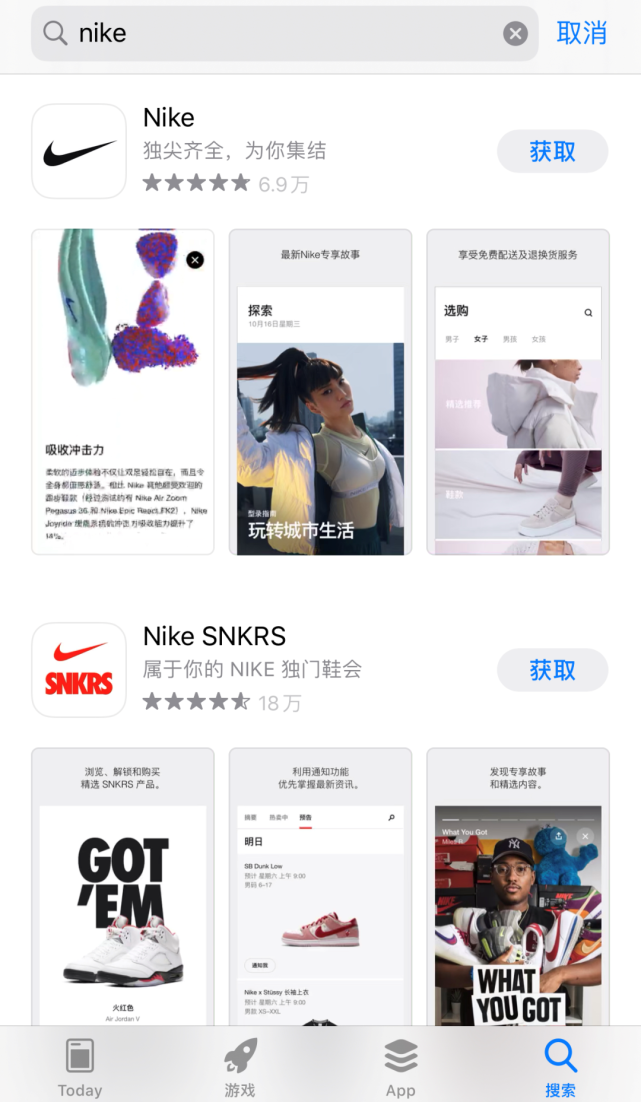641x1102 pixels.
Task: View Nike screenshot about 吸收冲击力
Action: pyautogui.click(x=123, y=392)
